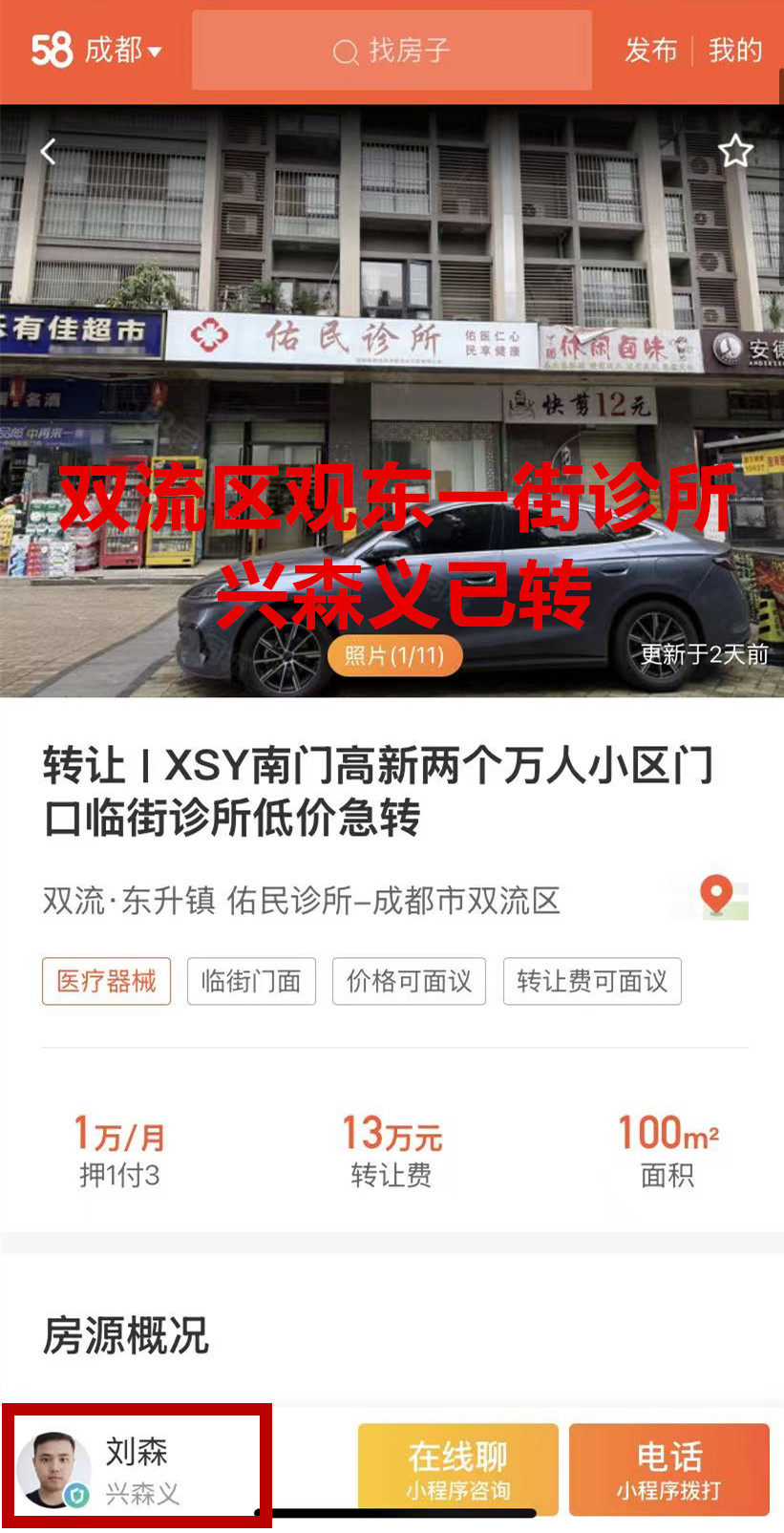Tap 发布 to post a listing
Image resolution: width=784 pixels, height=1533 pixels.
(650, 50)
